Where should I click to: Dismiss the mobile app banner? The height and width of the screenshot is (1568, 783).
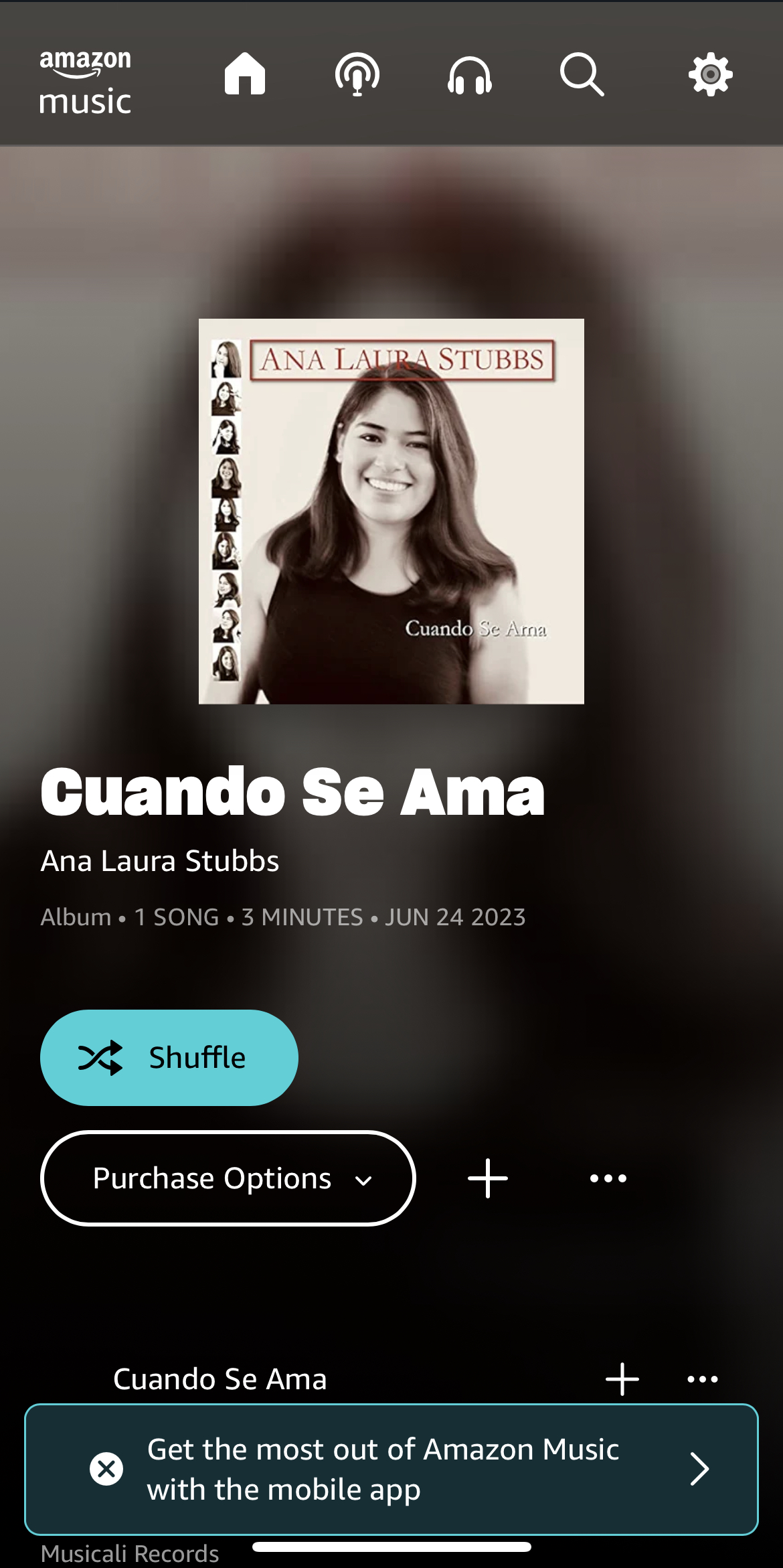[x=106, y=1469]
